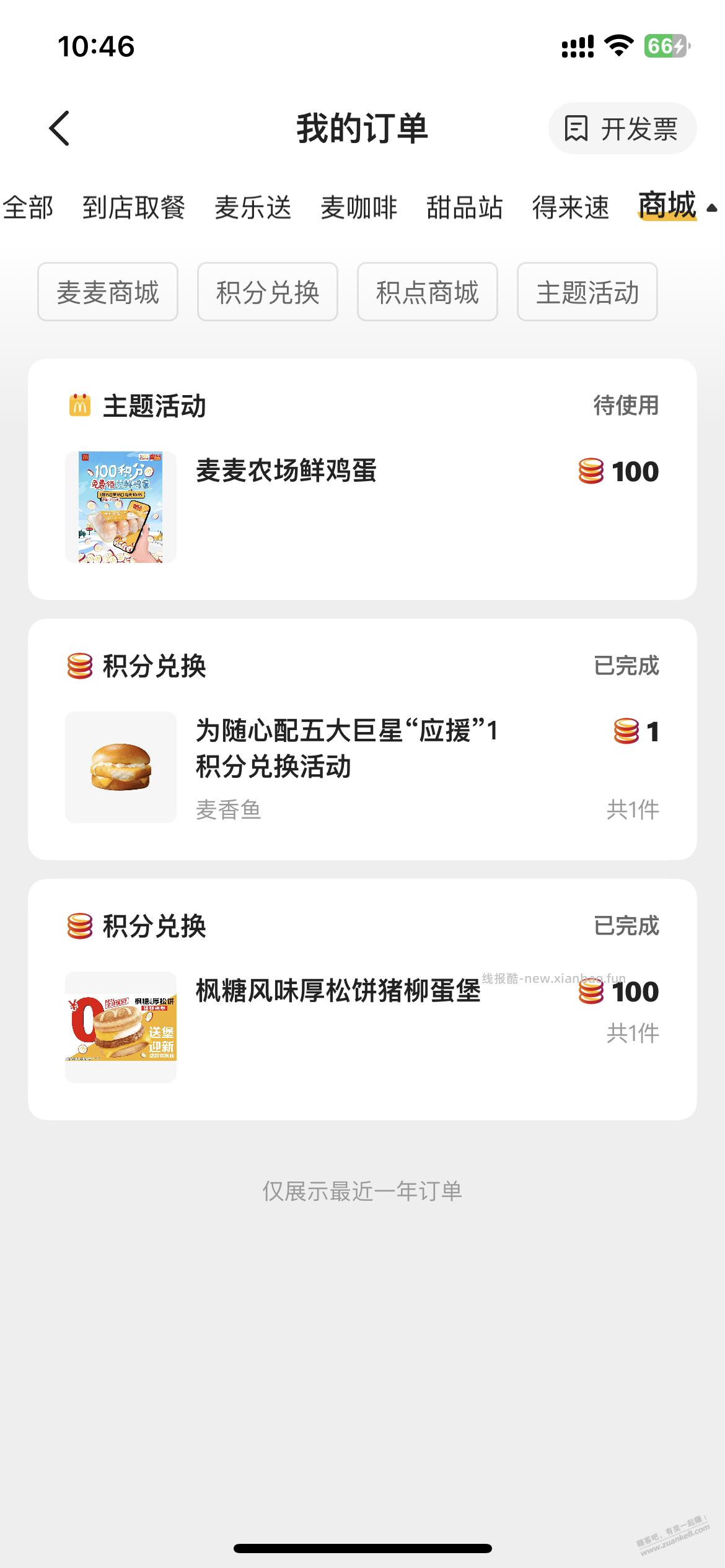
Task: Tap the 枫糖风味厚松饼 promo thumbnail
Action: click(121, 1025)
